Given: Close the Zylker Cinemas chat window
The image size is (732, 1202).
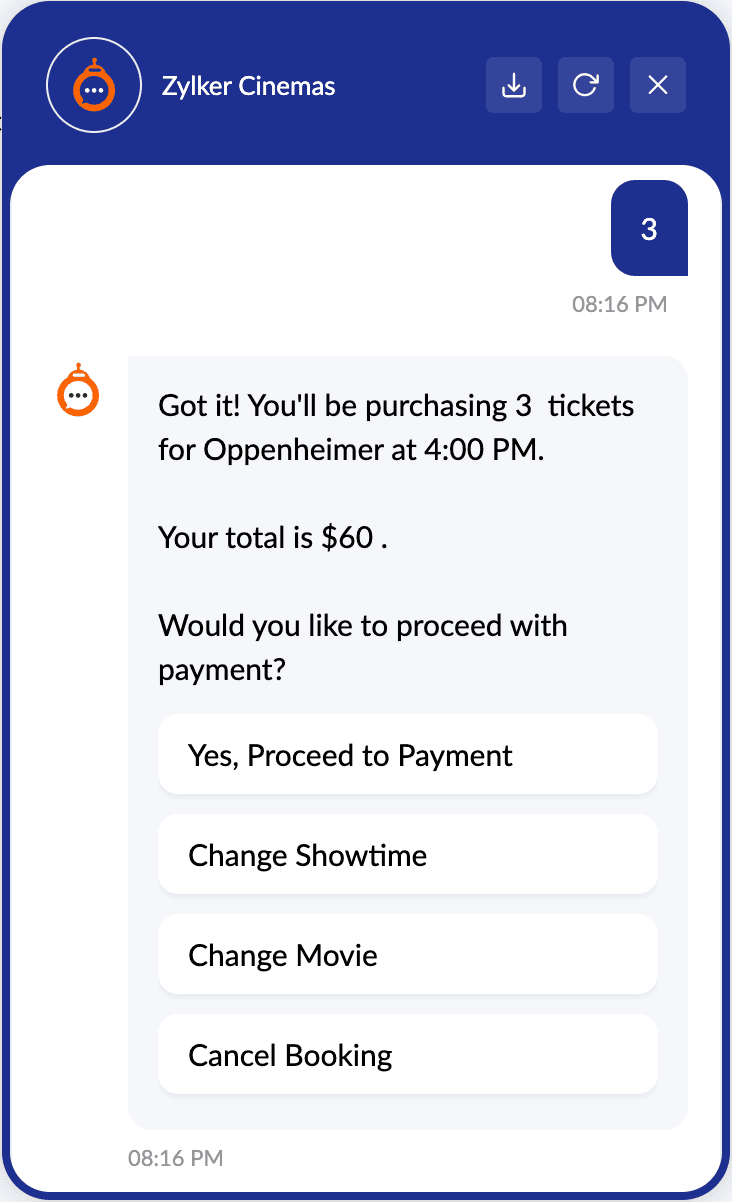Looking at the screenshot, I should pos(658,86).
